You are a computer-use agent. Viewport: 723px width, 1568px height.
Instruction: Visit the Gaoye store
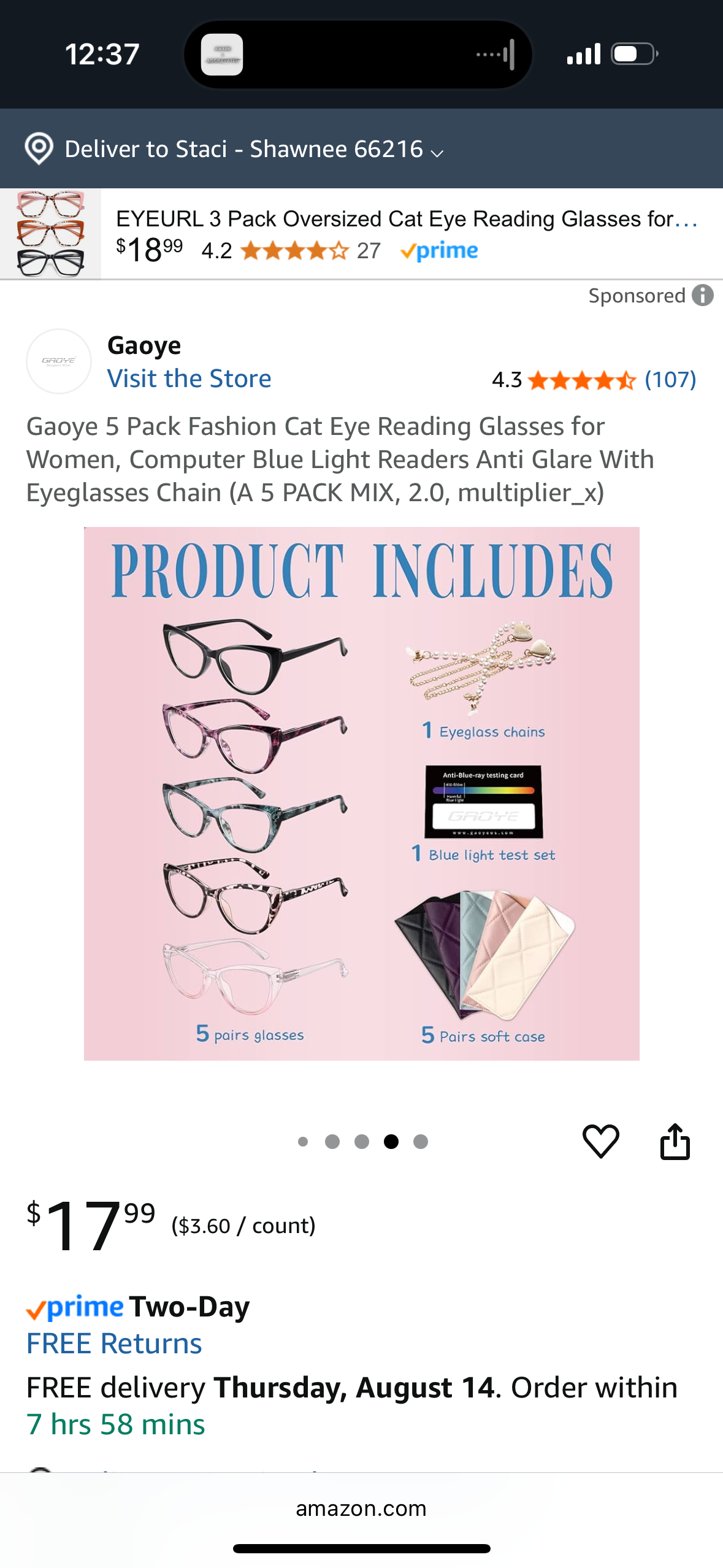[189, 379]
